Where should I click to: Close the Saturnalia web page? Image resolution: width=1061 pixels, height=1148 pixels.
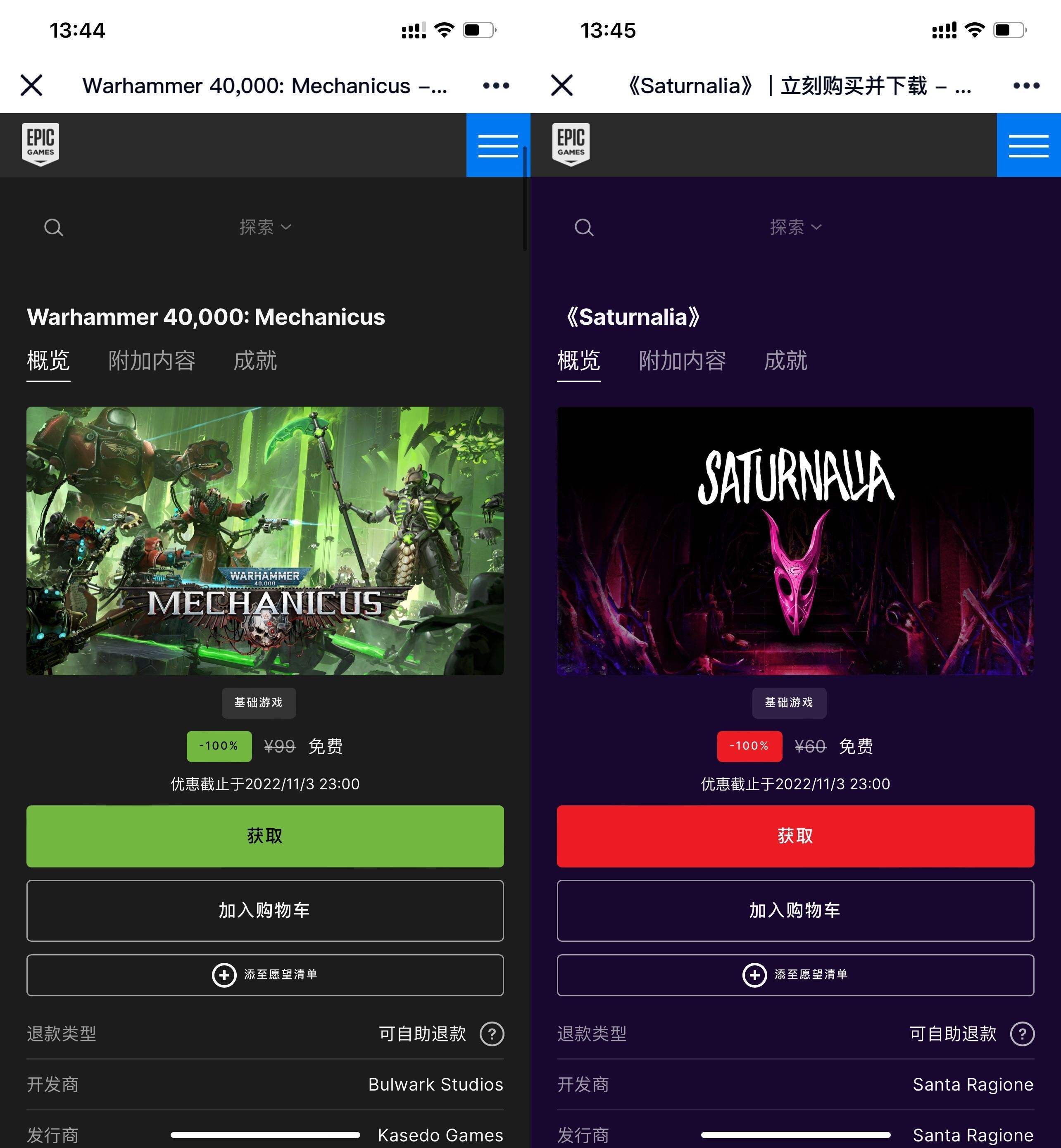pyautogui.click(x=561, y=86)
